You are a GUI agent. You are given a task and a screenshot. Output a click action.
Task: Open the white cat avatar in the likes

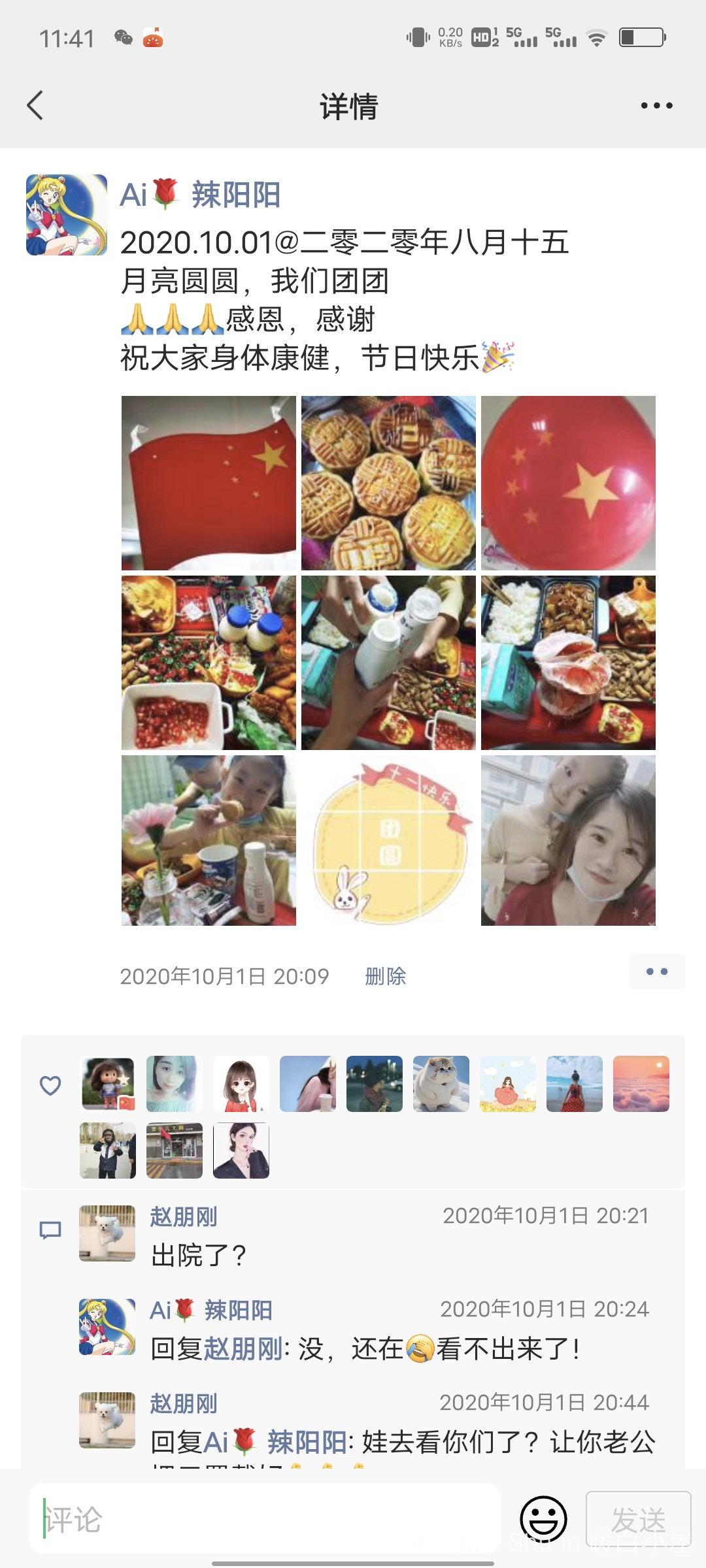pos(441,1084)
